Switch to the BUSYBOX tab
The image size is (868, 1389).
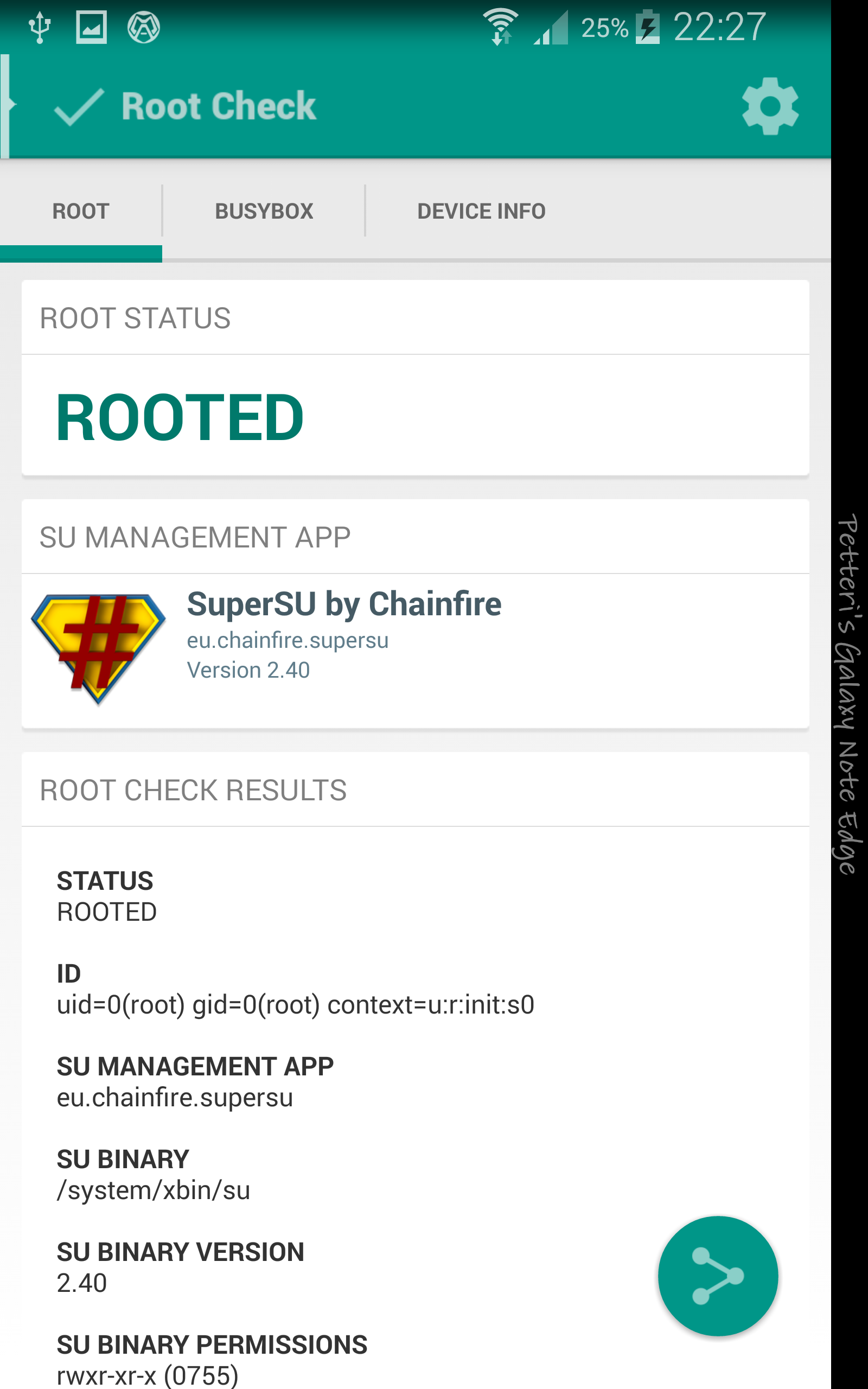click(x=264, y=211)
